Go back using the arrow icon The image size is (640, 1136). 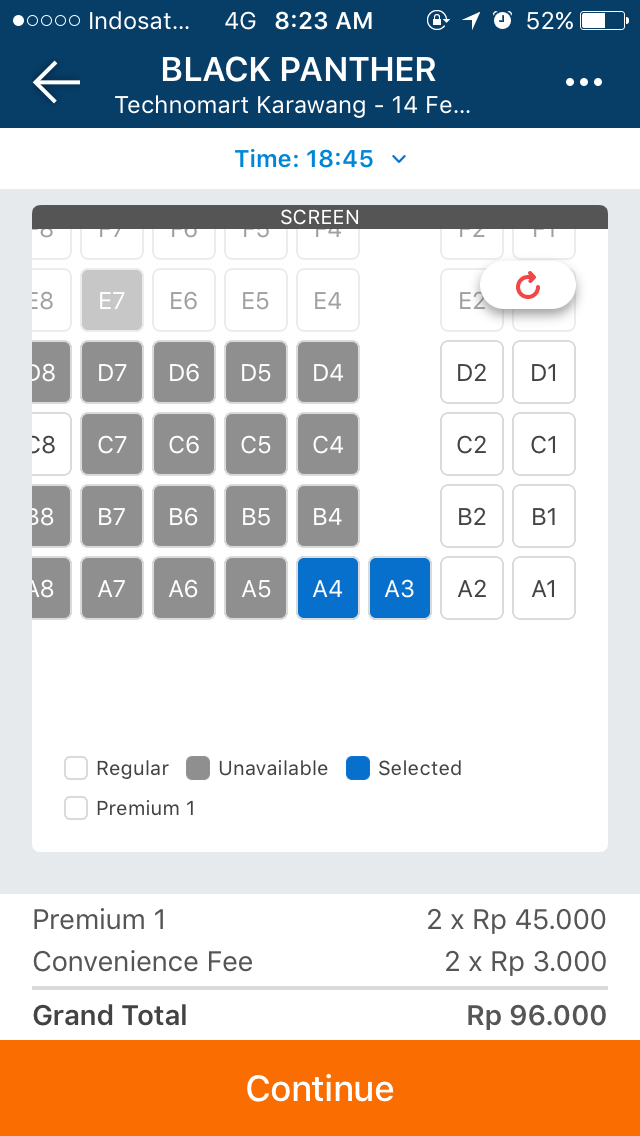(x=56, y=82)
